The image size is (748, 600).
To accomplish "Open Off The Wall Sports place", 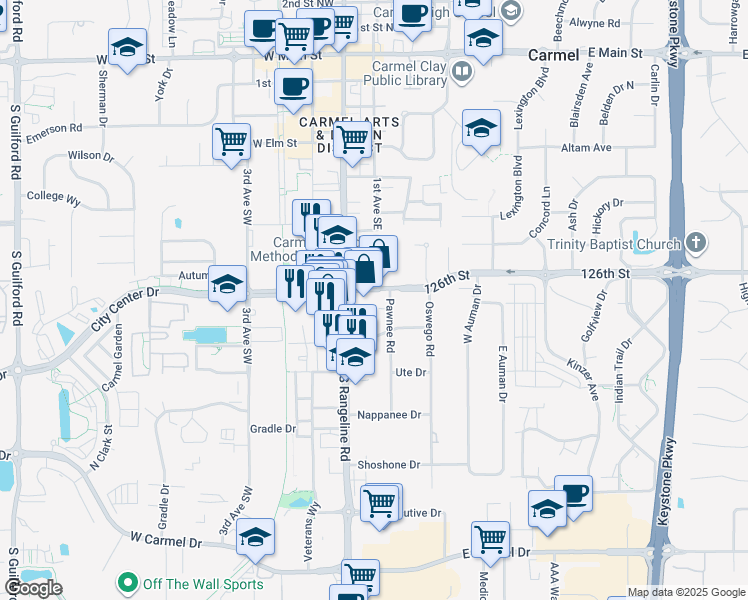I will point(128,583).
